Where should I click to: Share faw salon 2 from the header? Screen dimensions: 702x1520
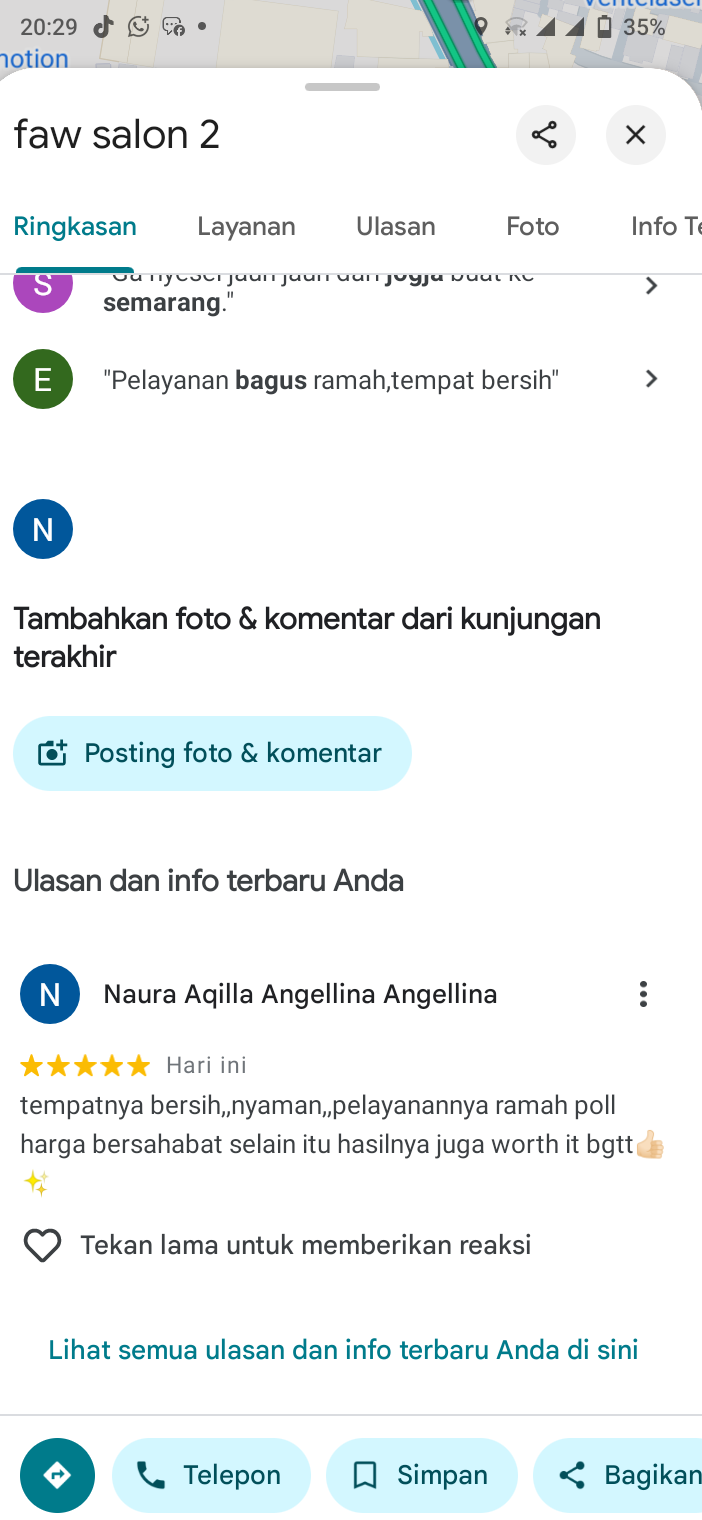[x=545, y=135]
